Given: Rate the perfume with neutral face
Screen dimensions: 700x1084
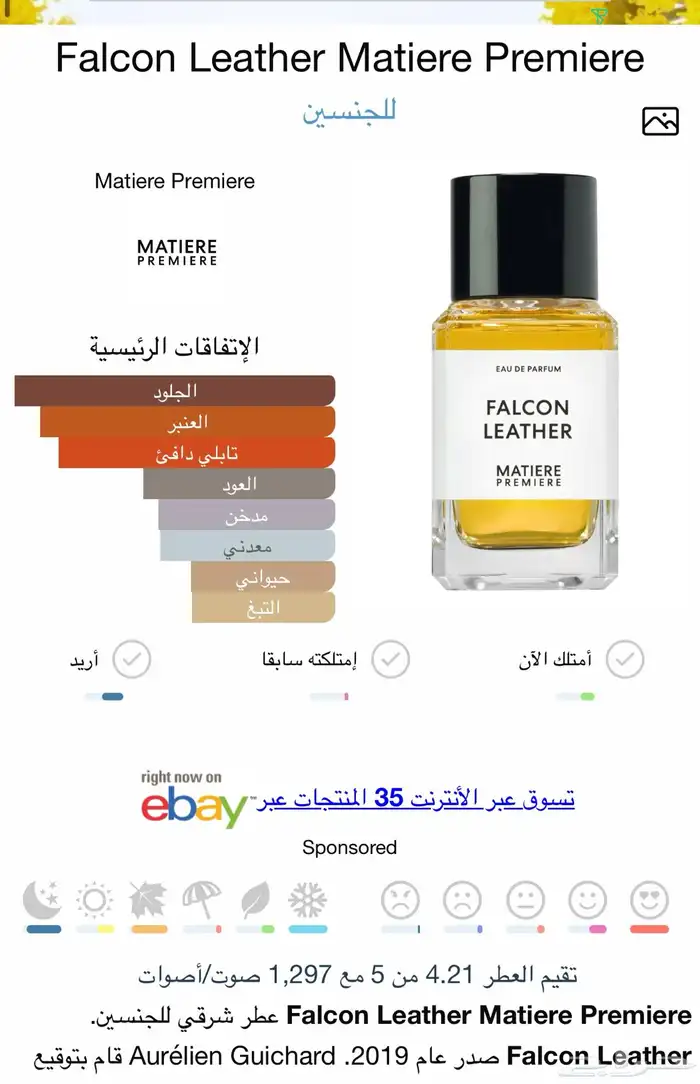Looking at the screenshot, I should (x=525, y=901).
